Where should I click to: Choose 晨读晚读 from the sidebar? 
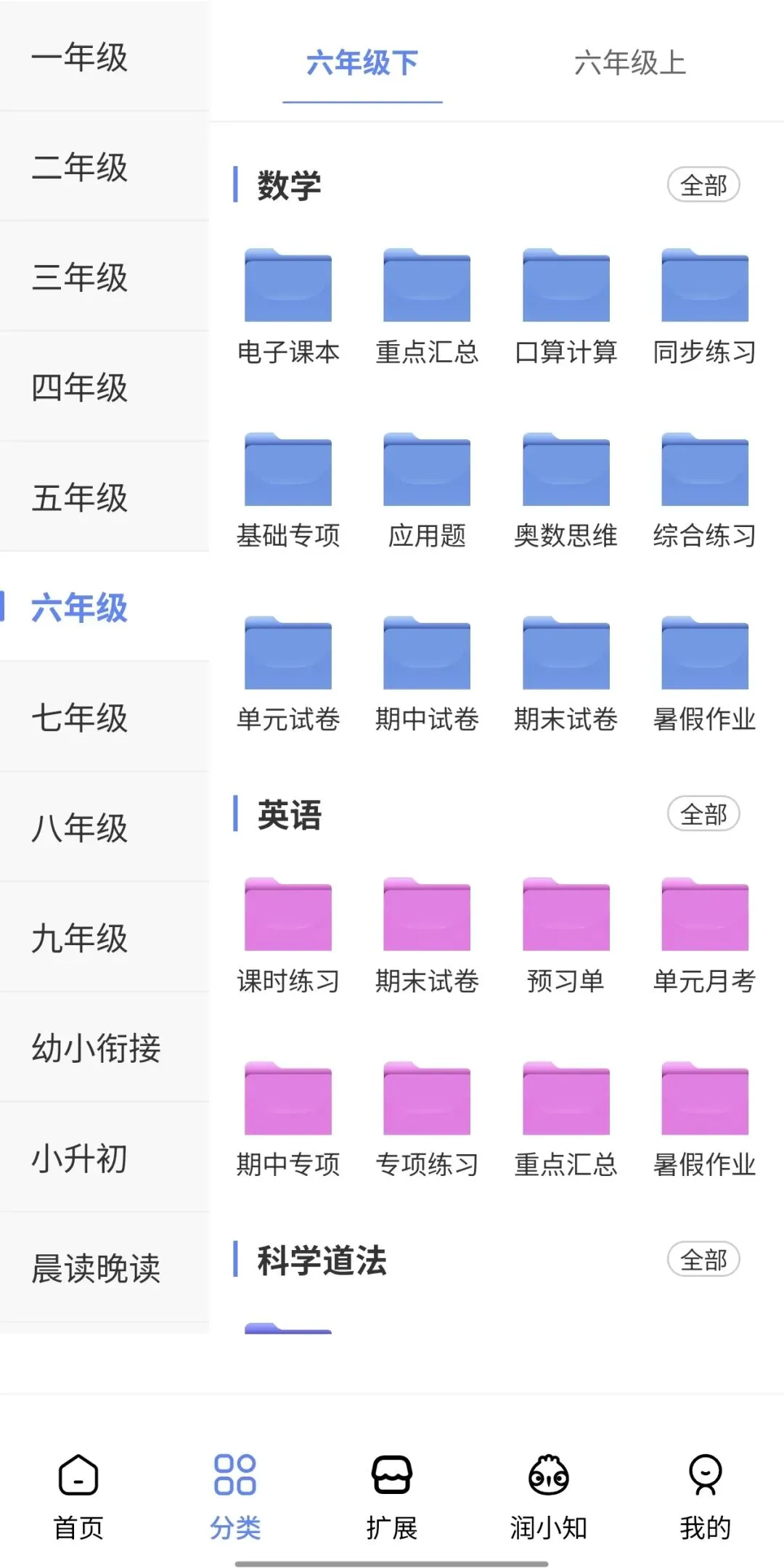[x=96, y=1269]
